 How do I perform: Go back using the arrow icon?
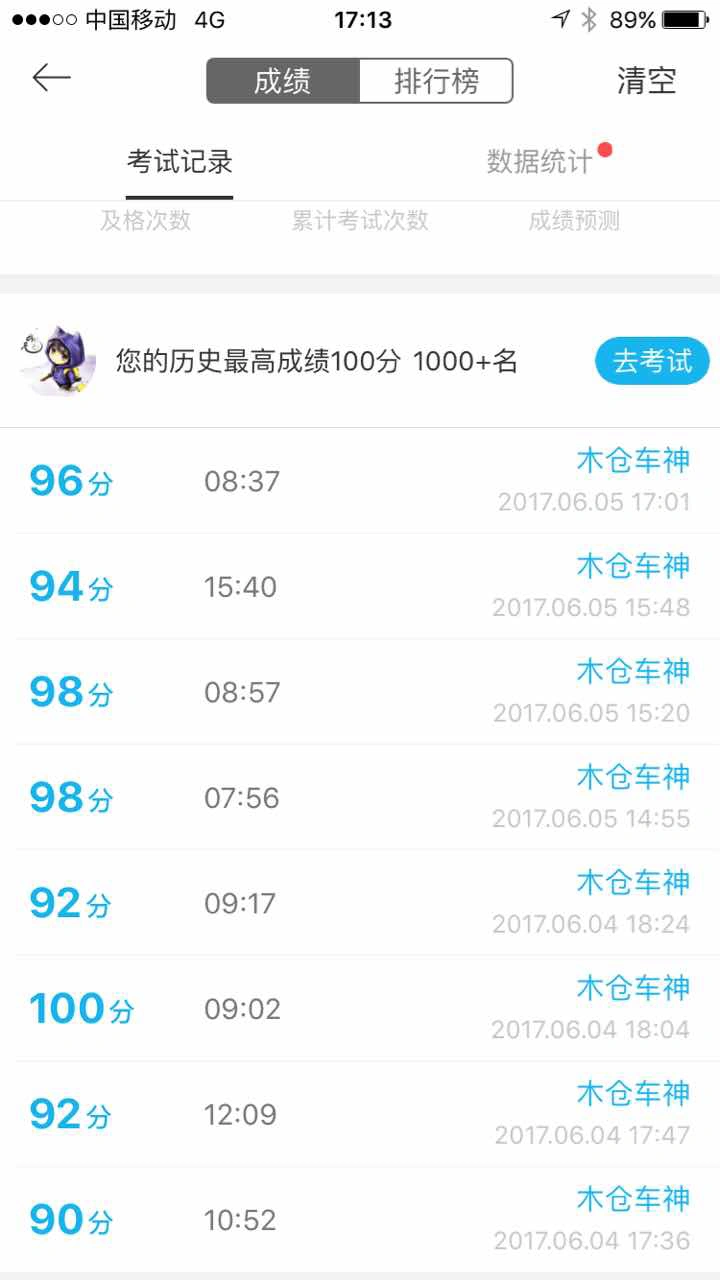pyautogui.click(x=51, y=78)
